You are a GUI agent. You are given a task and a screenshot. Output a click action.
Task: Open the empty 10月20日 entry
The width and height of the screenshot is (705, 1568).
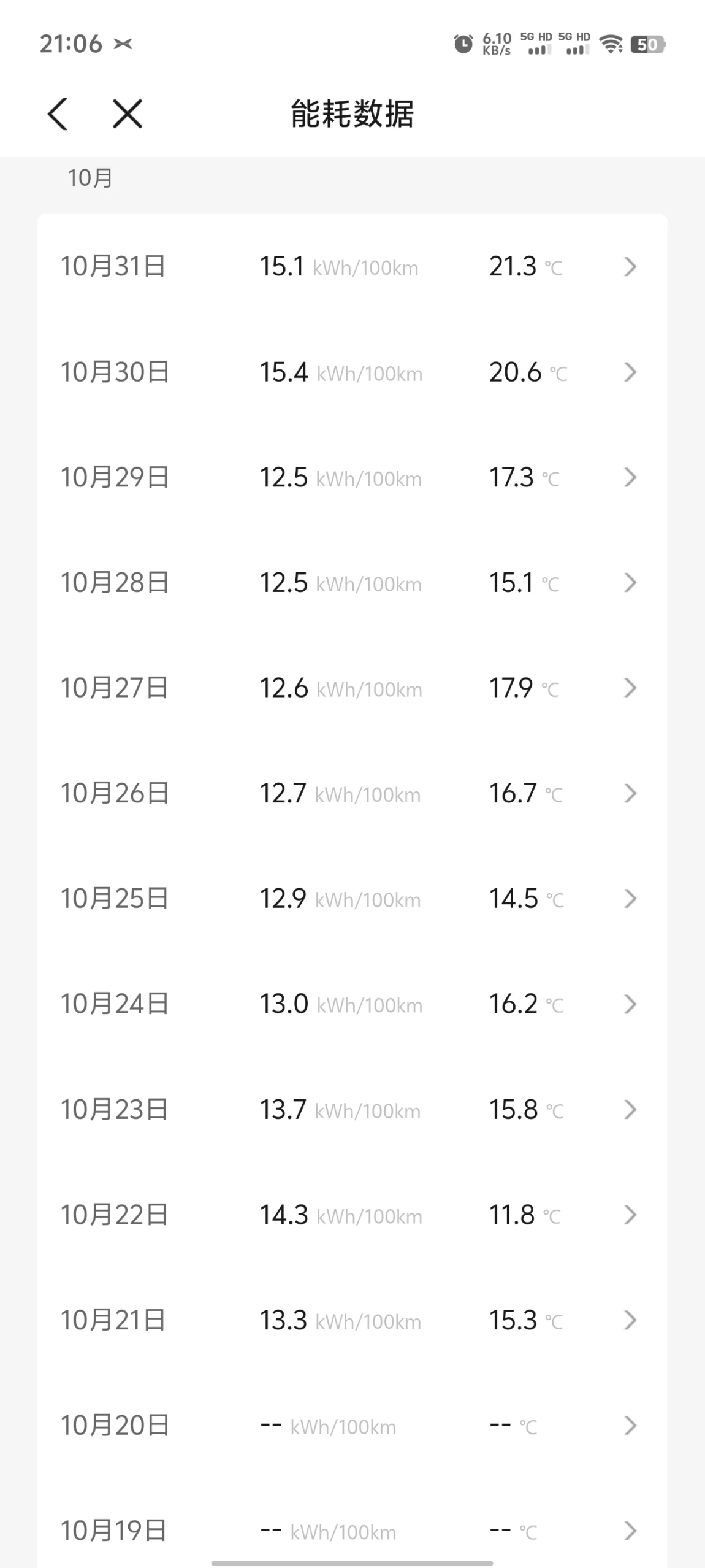[x=352, y=1426]
